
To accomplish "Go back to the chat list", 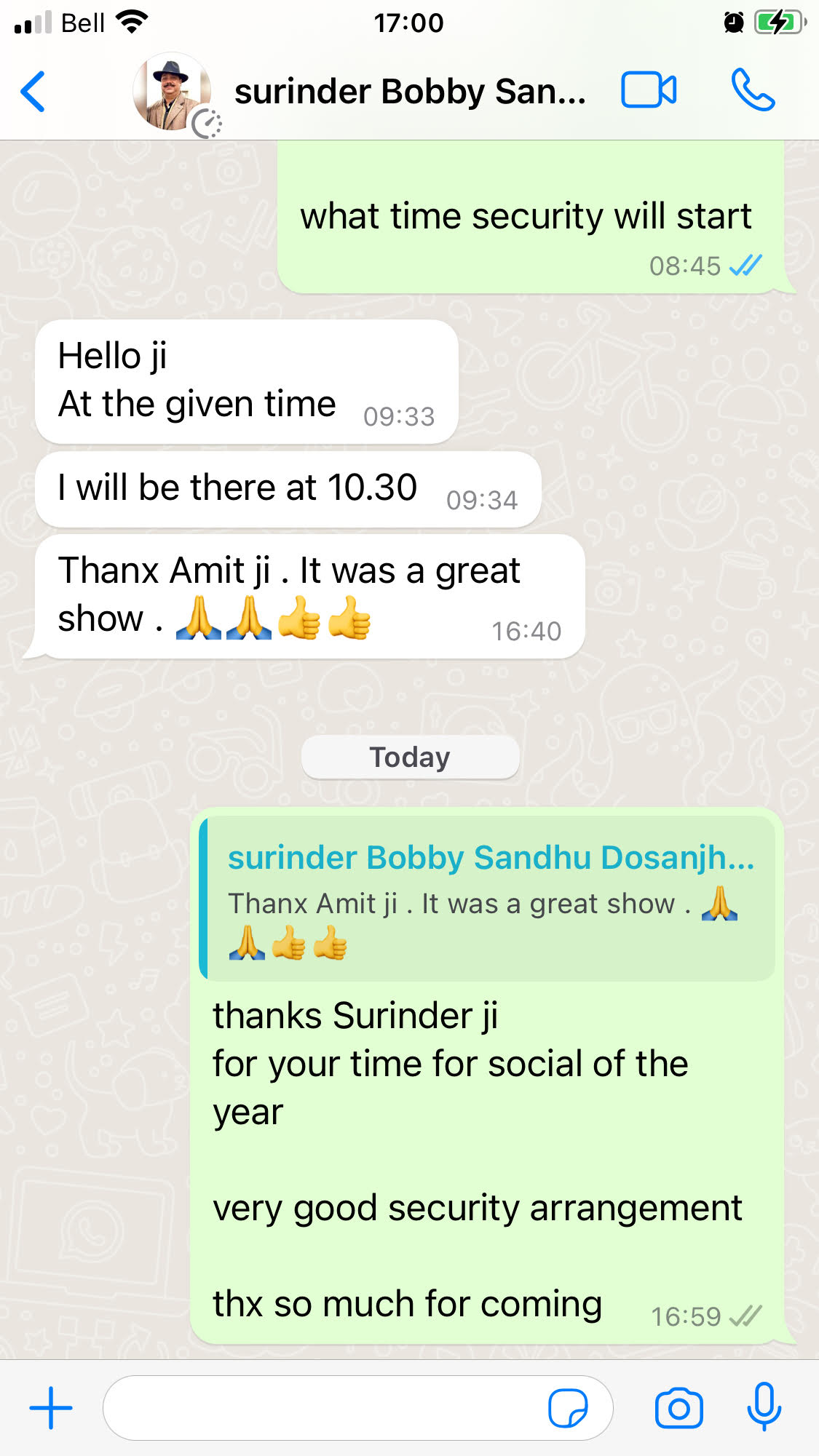I will pos(33,92).
